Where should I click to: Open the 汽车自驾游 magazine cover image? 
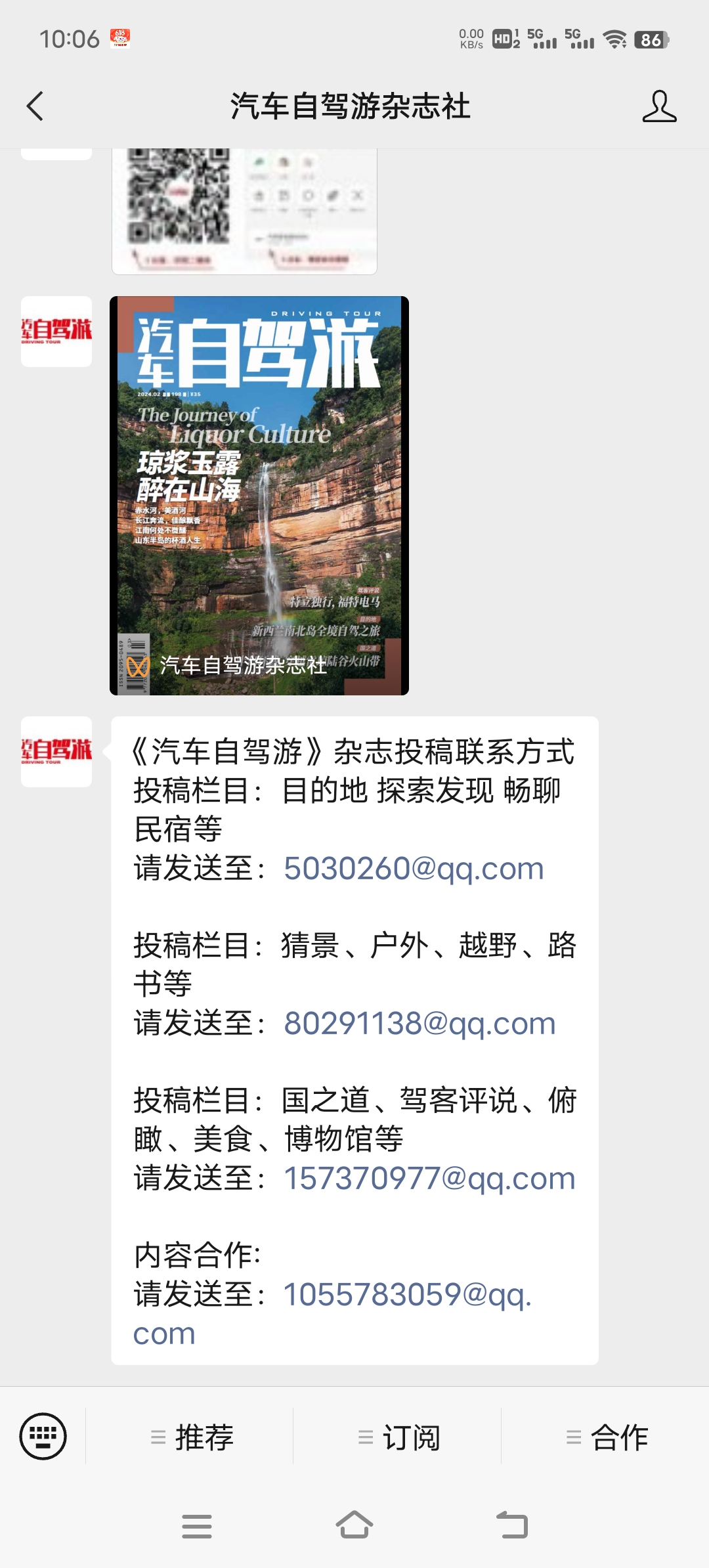tap(259, 496)
